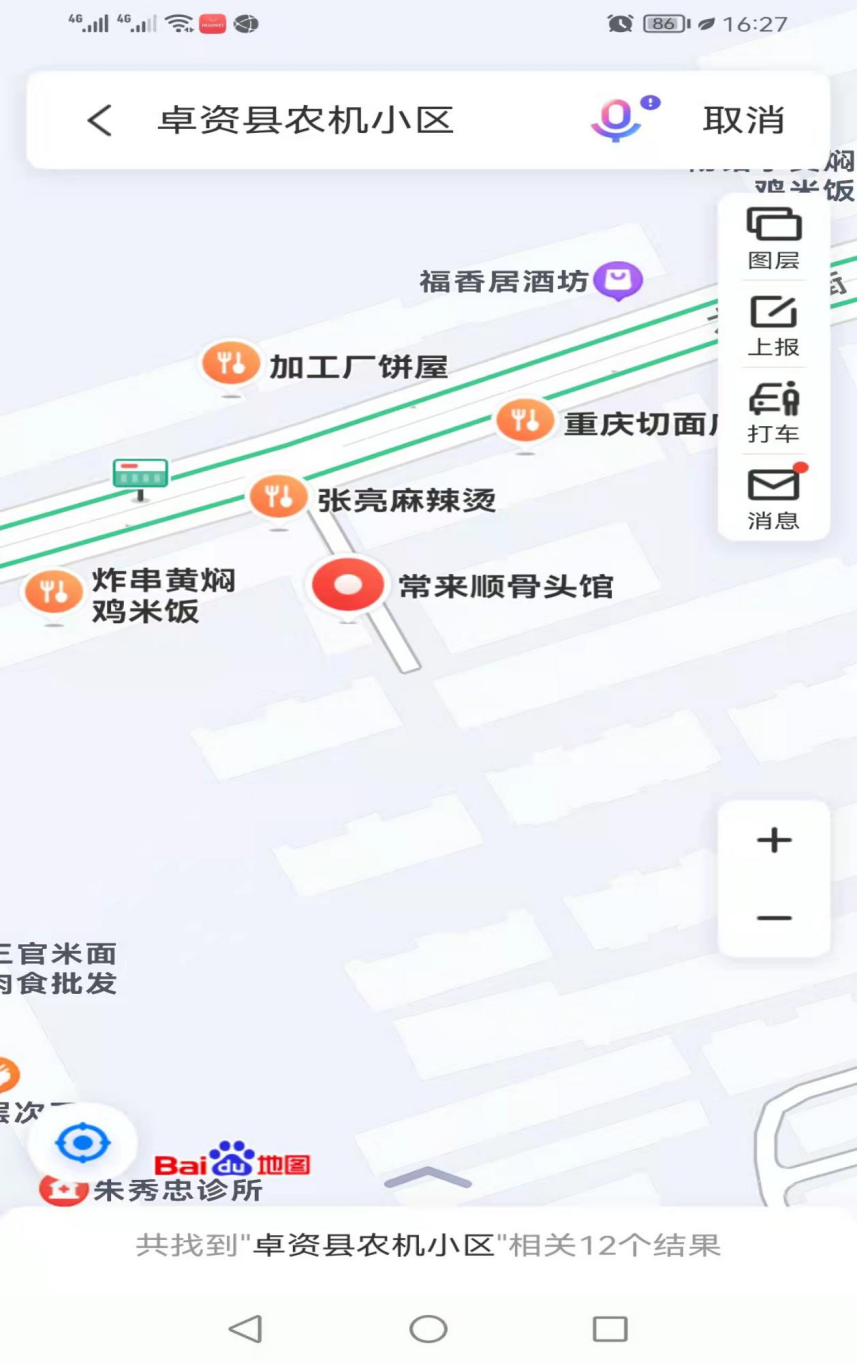This screenshot has height=1364, width=857.
Task: Recenter map on my current location
Action: (x=83, y=1142)
